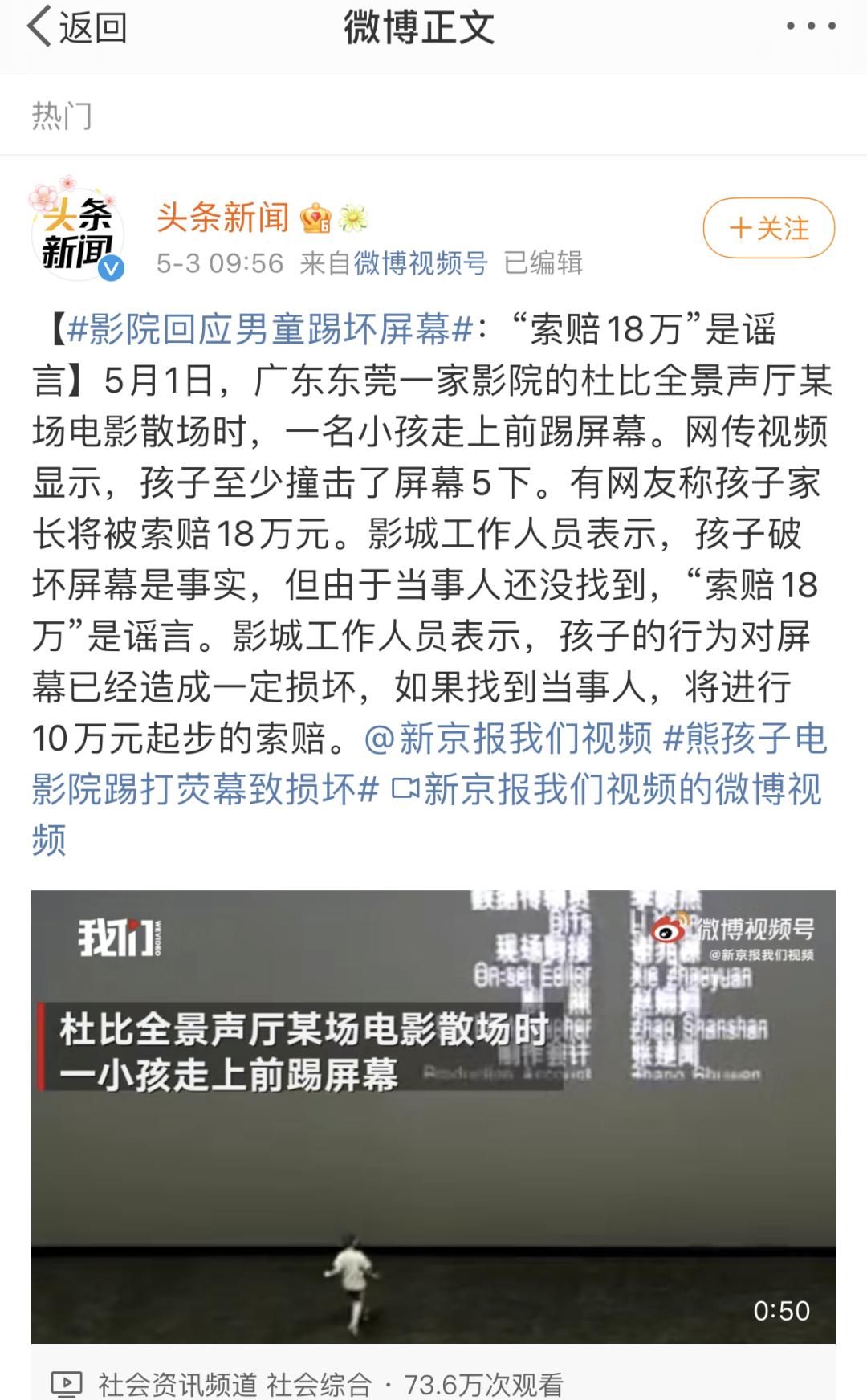Go back with the 返回 button
This screenshot has width=867, height=1400.
[x=77, y=28]
